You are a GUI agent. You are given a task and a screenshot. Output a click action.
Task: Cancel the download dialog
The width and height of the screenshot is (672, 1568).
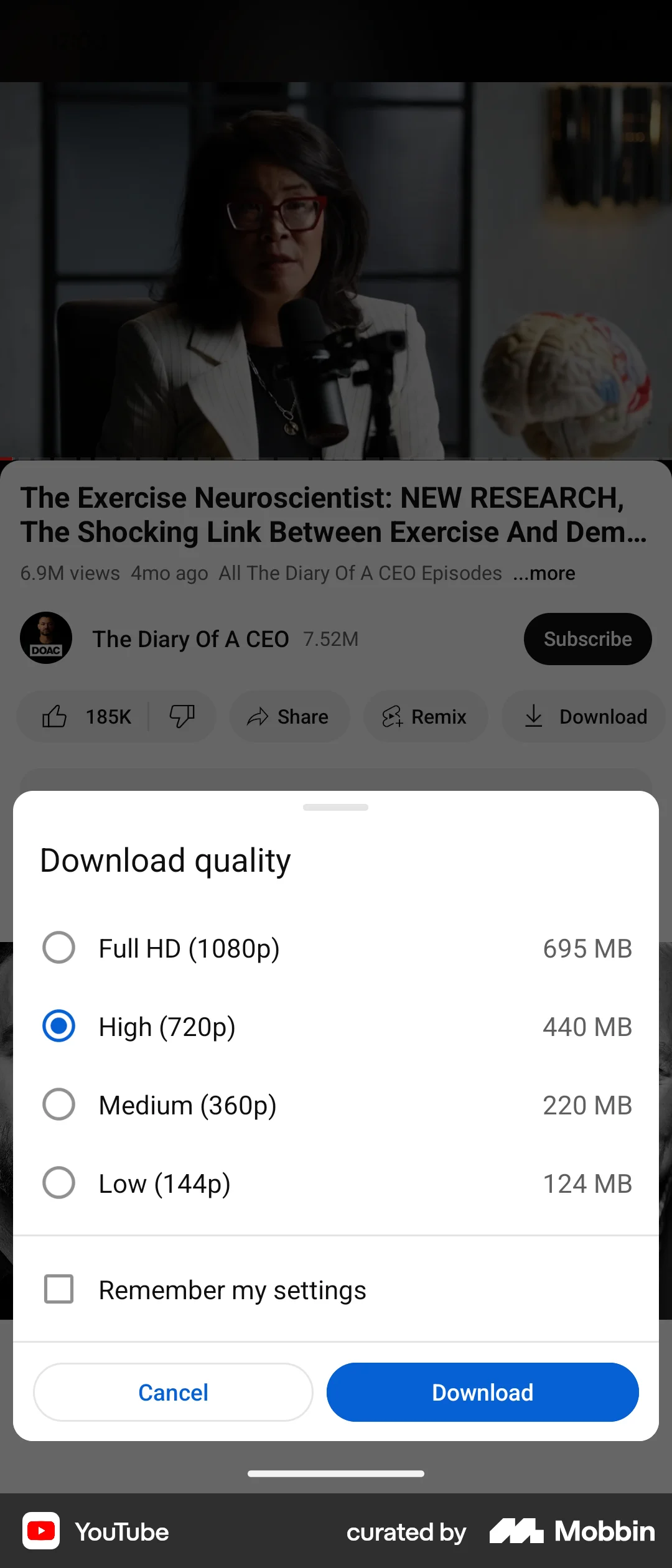(173, 1392)
